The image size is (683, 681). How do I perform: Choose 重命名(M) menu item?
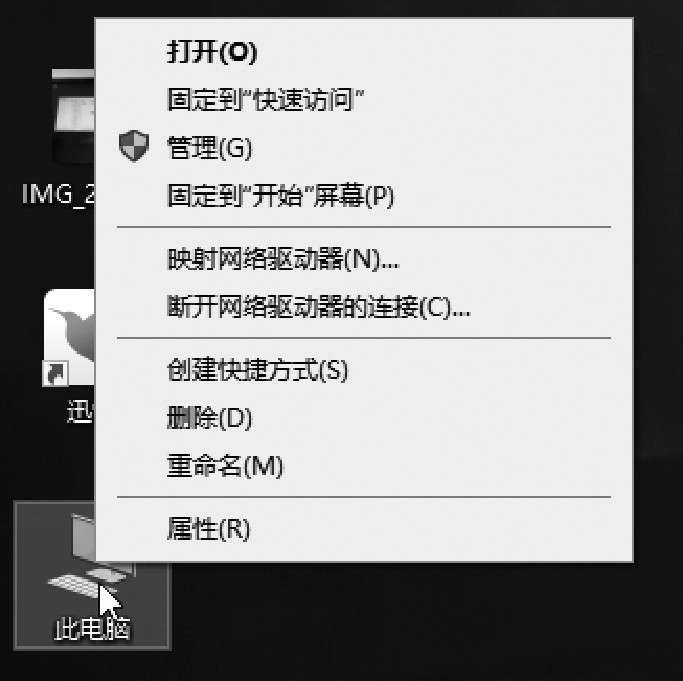click(225, 466)
